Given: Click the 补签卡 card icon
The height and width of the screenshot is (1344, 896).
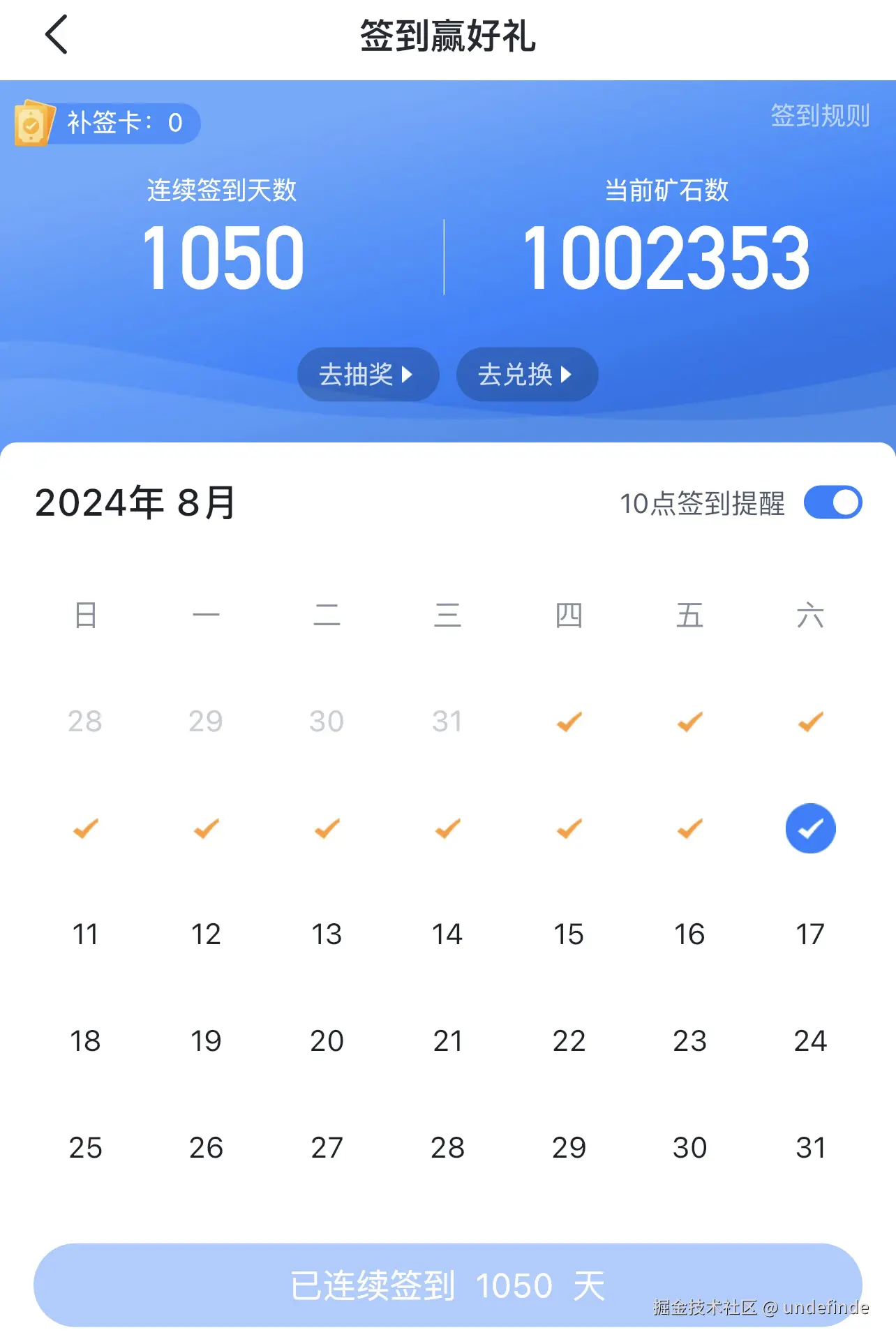Looking at the screenshot, I should pyautogui.click(x=33, y=124).
